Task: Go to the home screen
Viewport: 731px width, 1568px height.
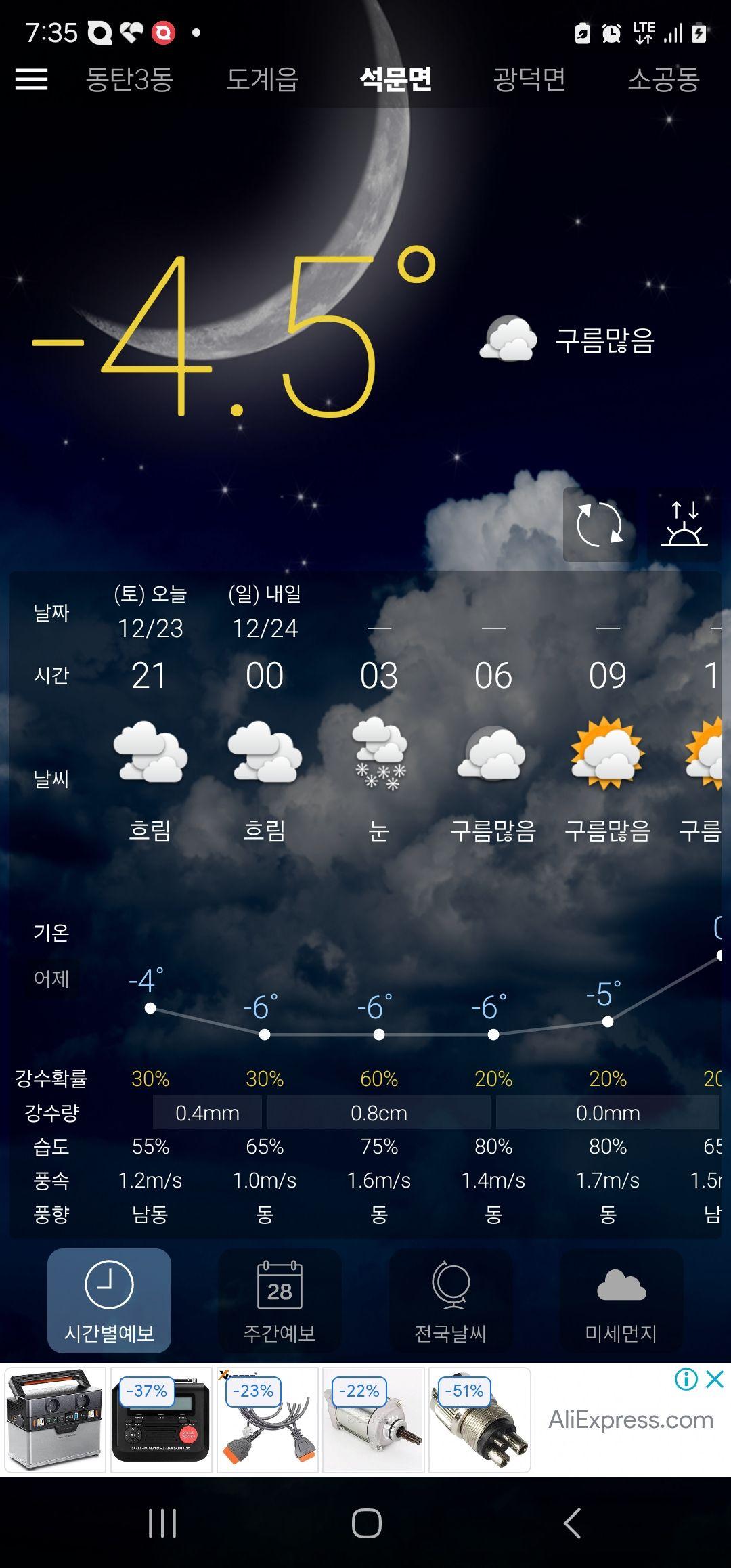Action: [x=366, y=1523]
